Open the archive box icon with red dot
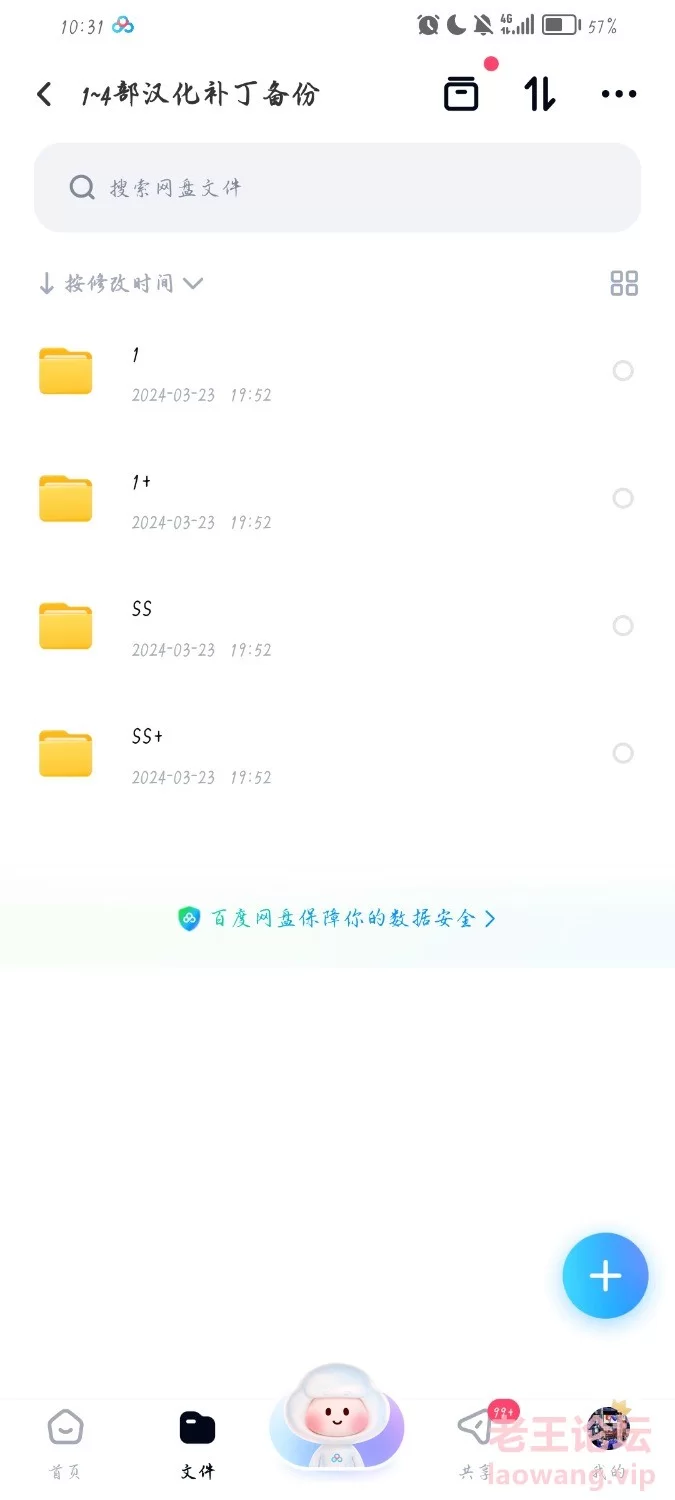675x1500 pixels. point(461,94)
